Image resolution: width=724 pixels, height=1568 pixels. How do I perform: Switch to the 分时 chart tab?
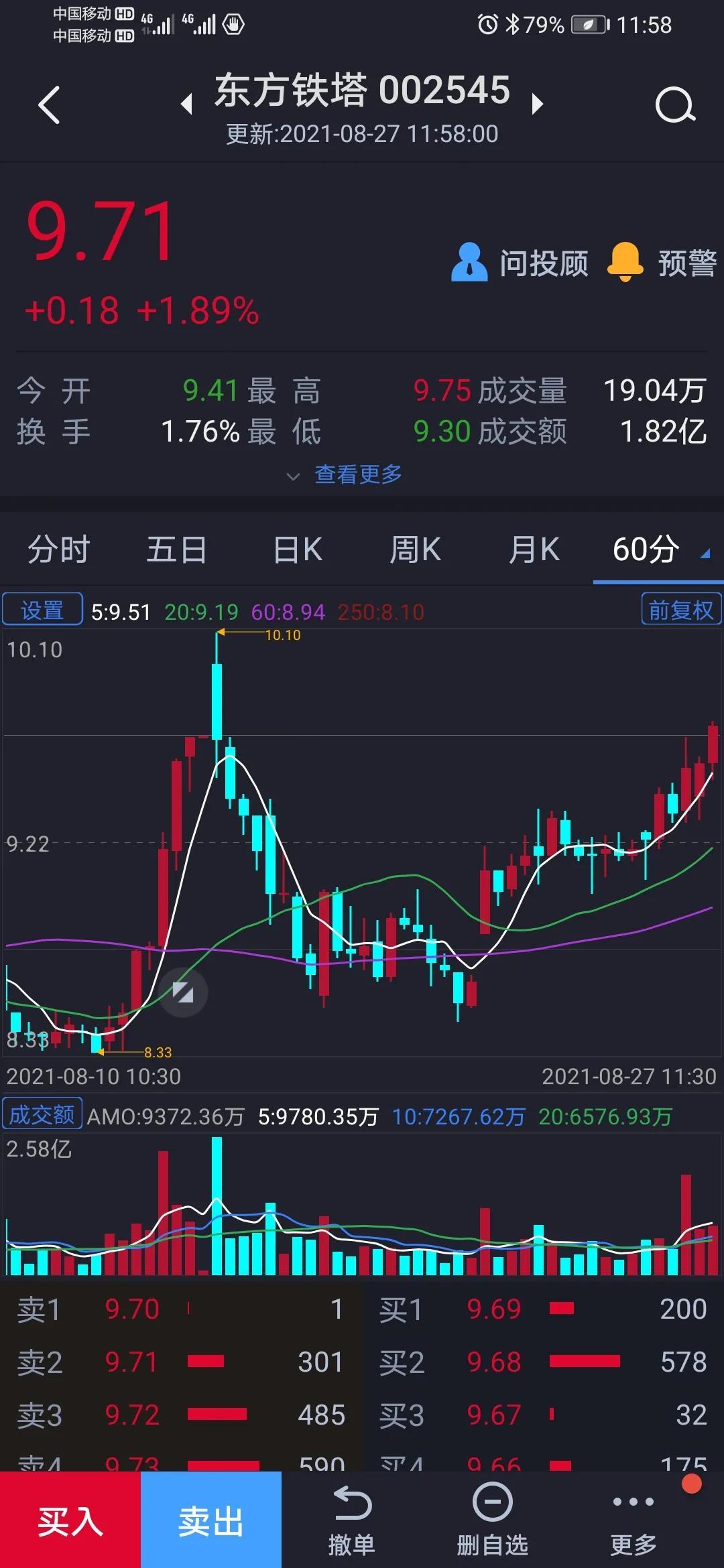pos(59,549)
